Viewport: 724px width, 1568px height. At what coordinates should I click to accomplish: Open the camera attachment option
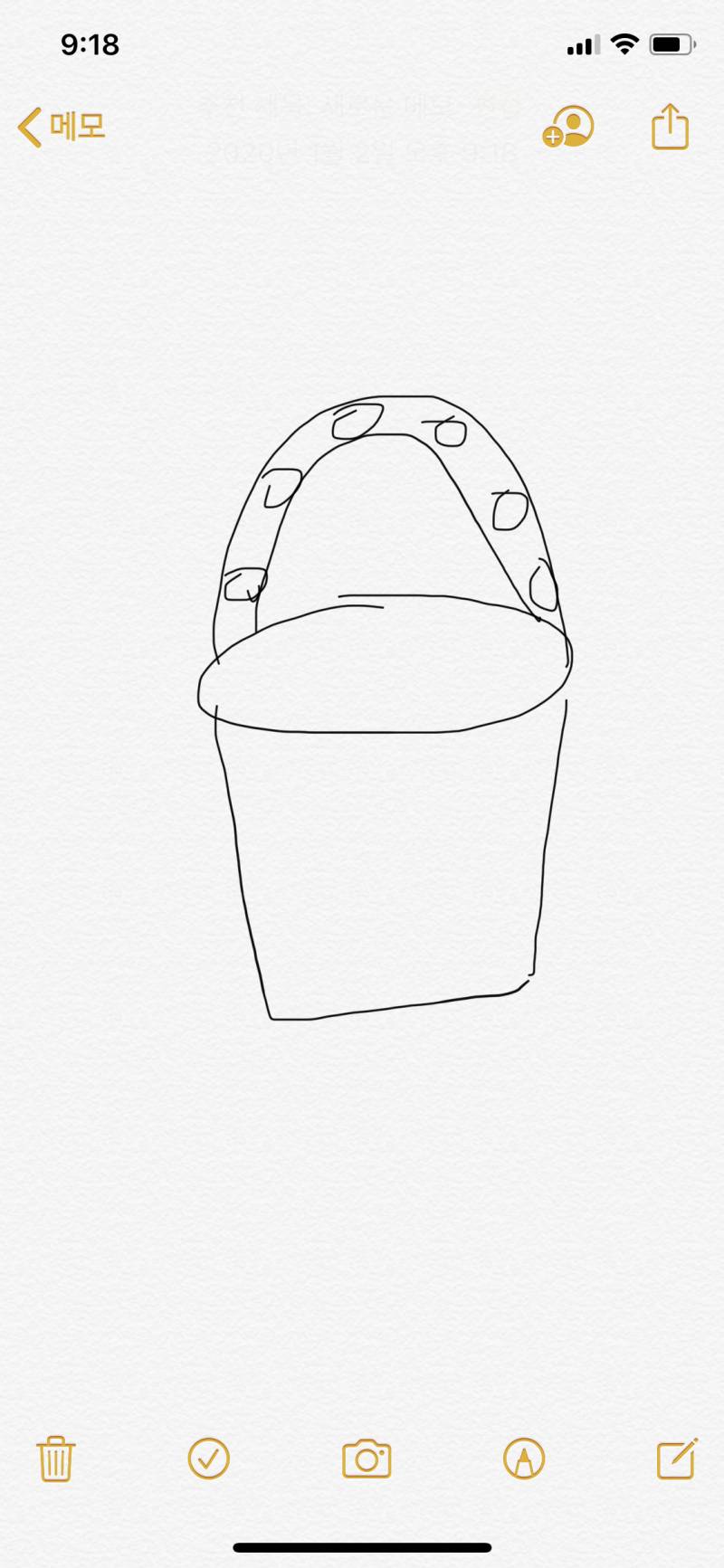click(x=366, y=1459)
